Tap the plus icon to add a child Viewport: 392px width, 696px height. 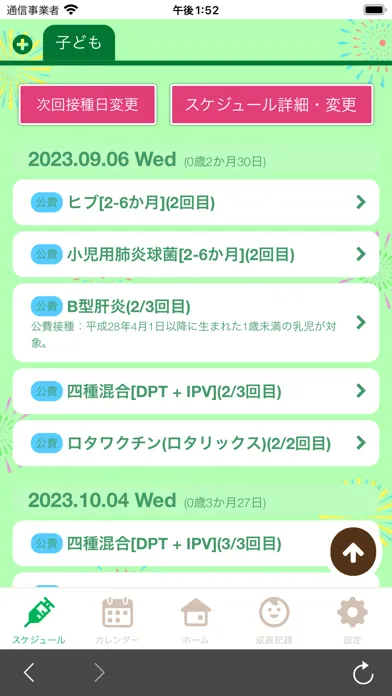22,45
